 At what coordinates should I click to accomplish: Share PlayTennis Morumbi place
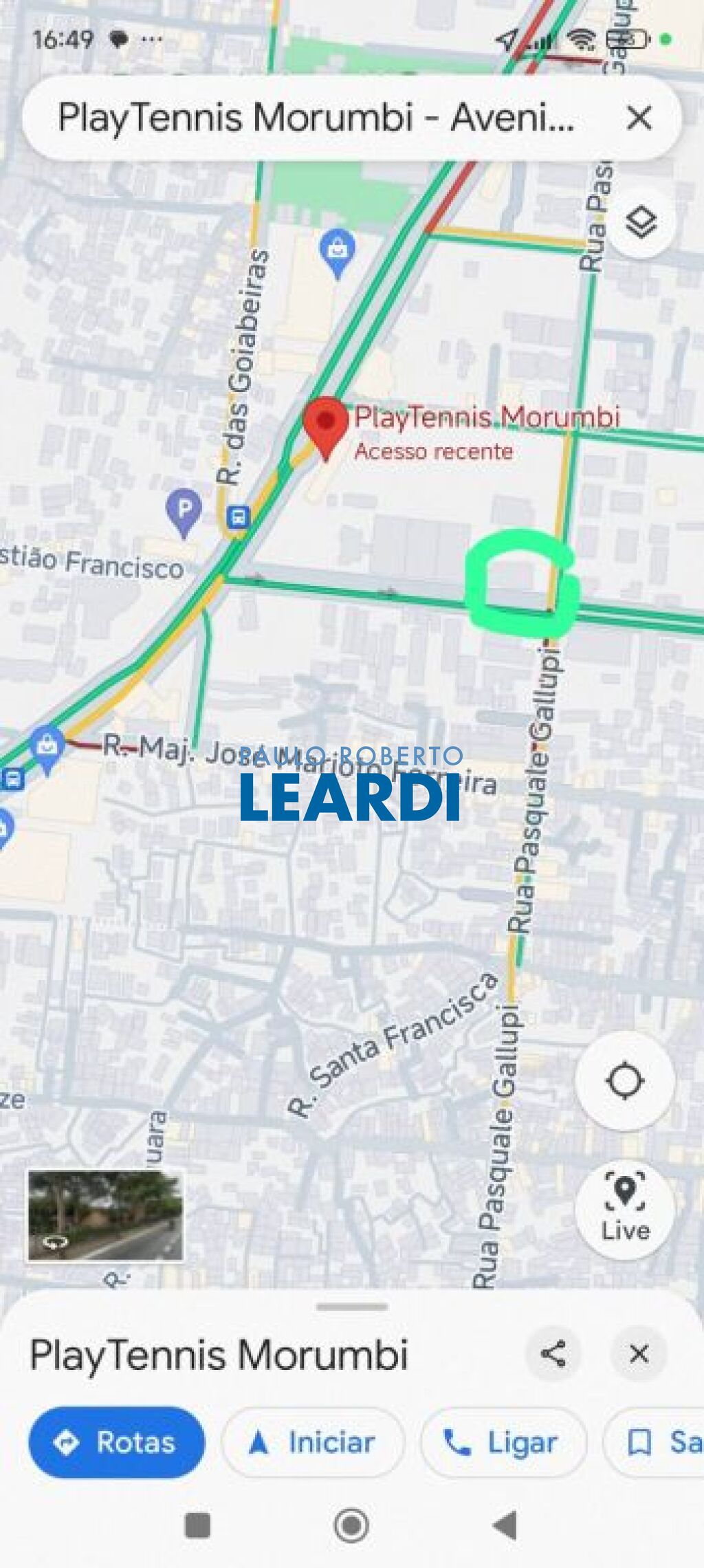point(553,1353)
